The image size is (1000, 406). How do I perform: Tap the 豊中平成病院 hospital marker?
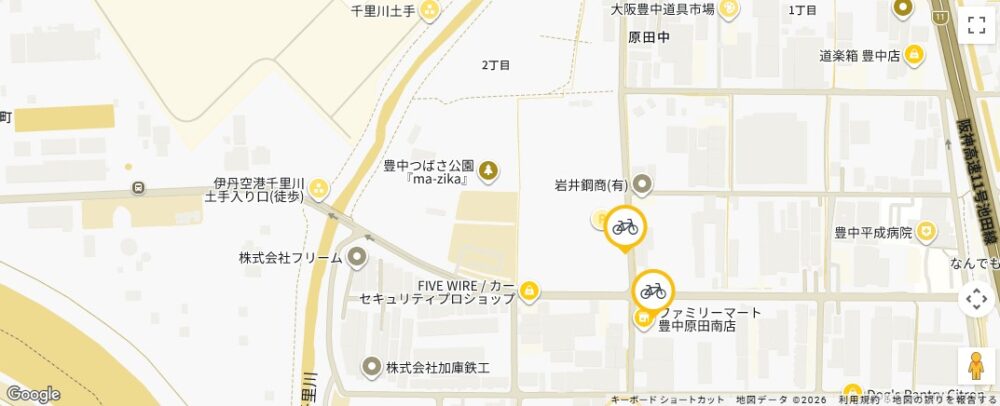pos(928,232)
